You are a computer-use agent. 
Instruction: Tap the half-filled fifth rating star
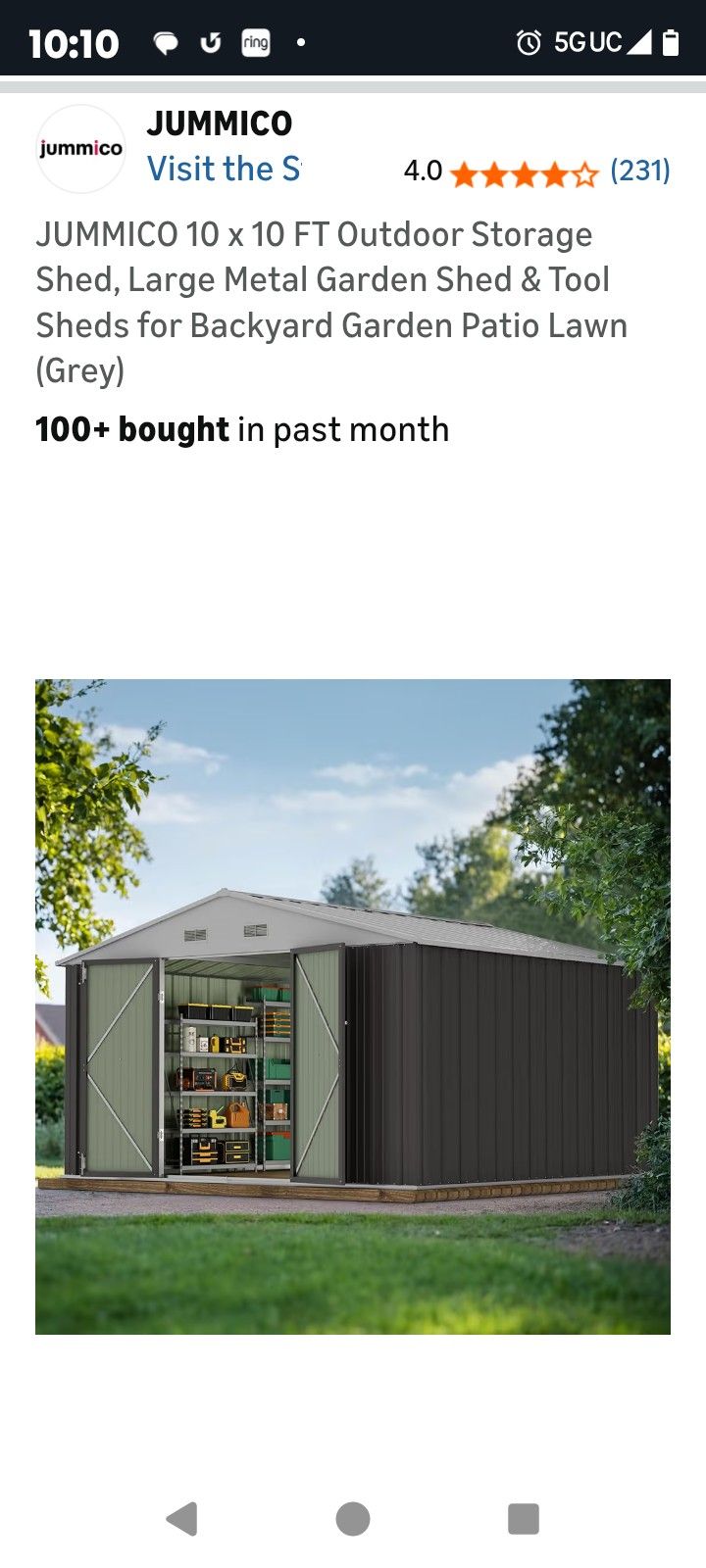point(583,174)
